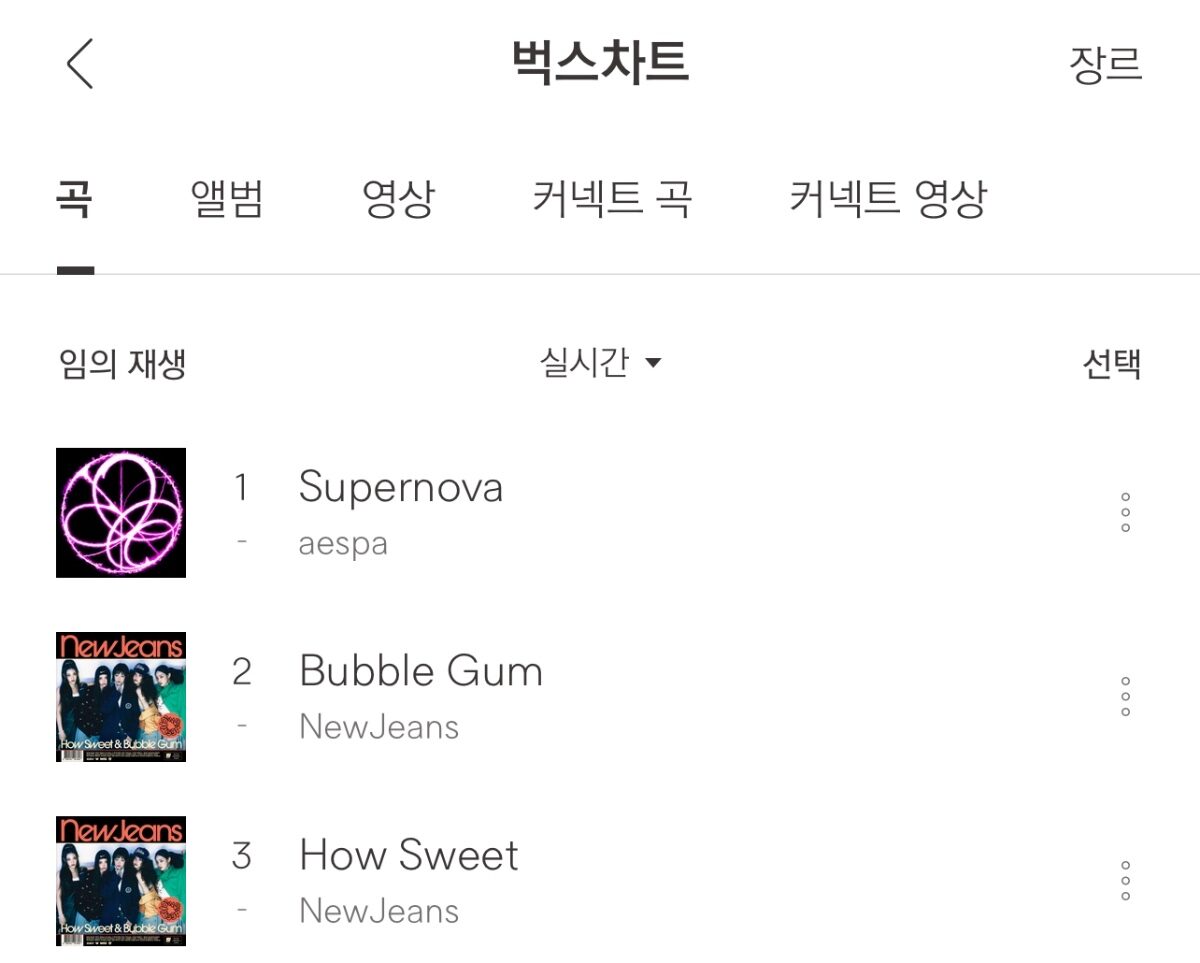
Task: Open more options for How Sweet
Action: 1125,880
